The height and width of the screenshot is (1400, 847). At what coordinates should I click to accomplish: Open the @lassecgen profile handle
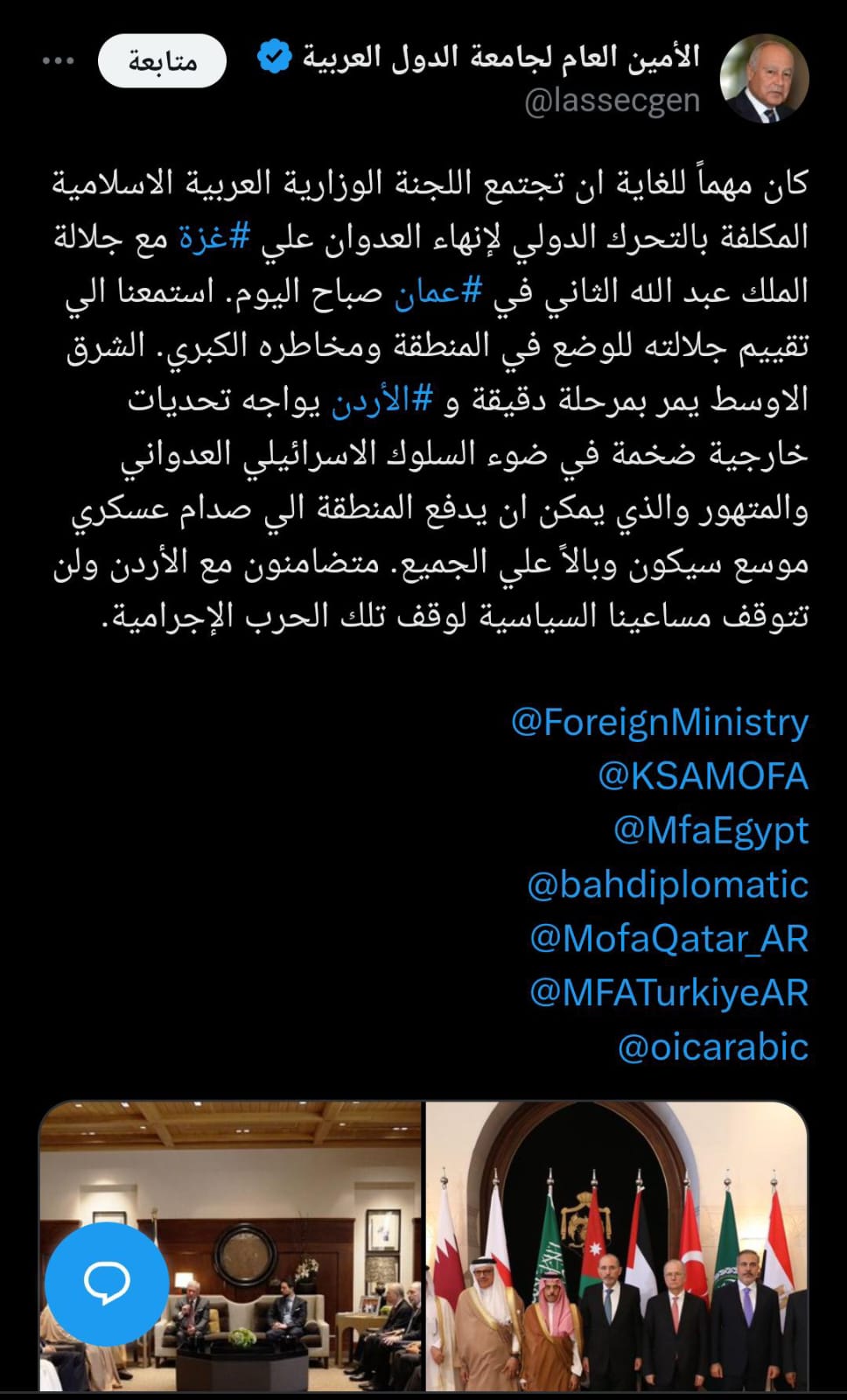point(612,101)
